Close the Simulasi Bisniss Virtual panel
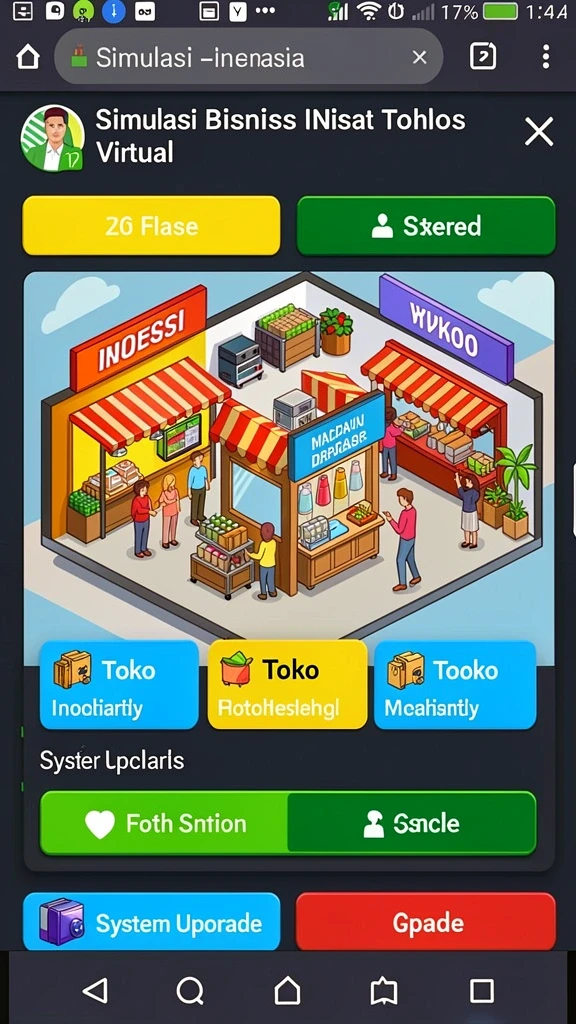 point(539,132)
